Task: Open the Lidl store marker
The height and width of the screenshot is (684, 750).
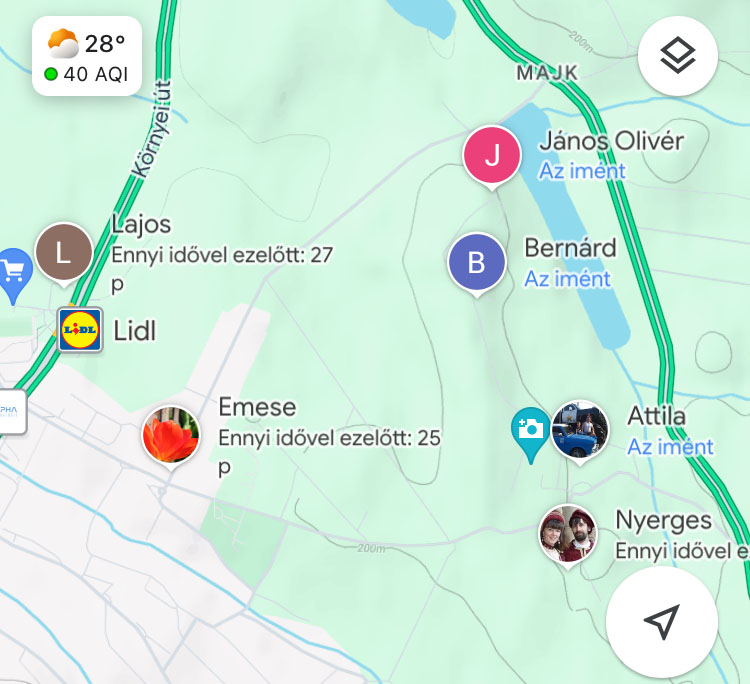Action: [x=81, y=329]
